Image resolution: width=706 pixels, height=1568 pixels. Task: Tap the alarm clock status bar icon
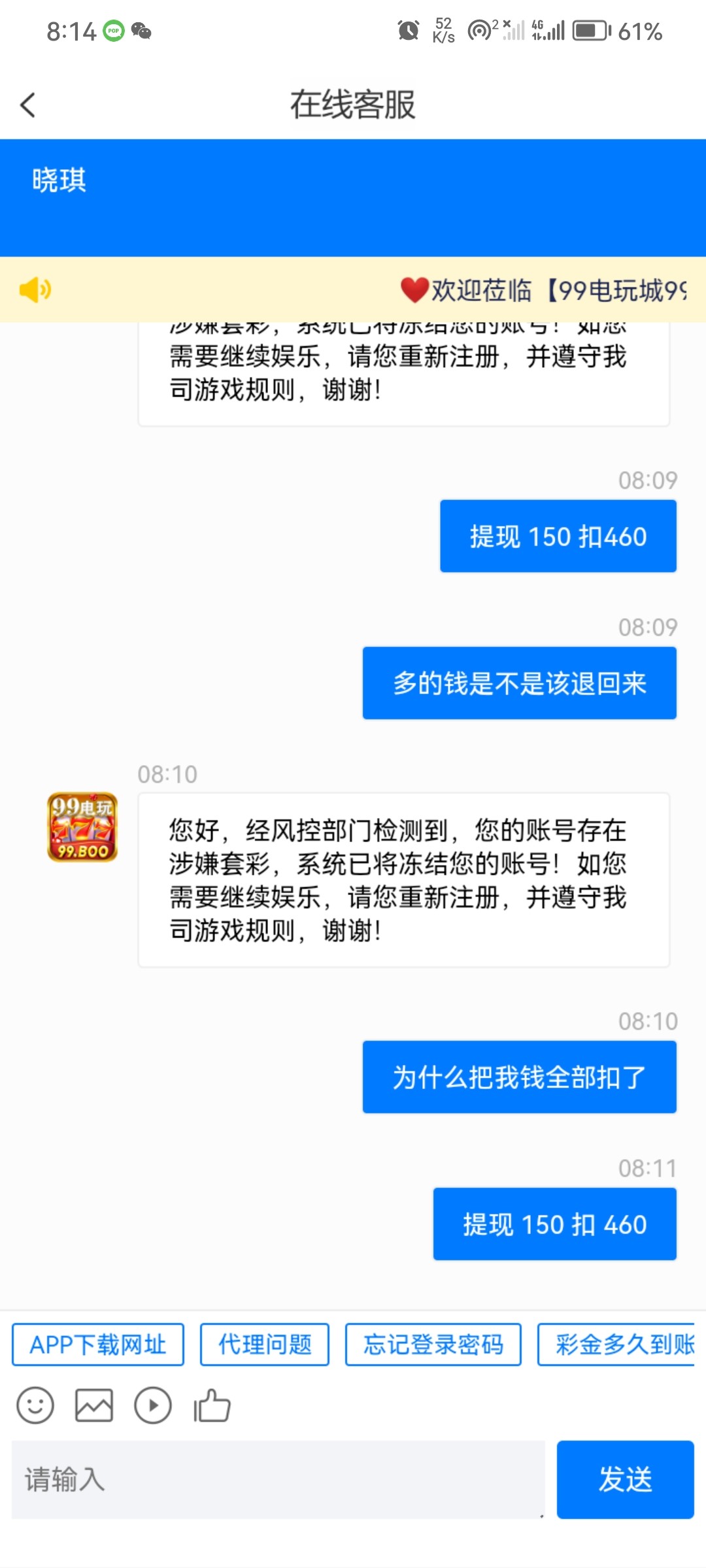click(x=408, y=30)
